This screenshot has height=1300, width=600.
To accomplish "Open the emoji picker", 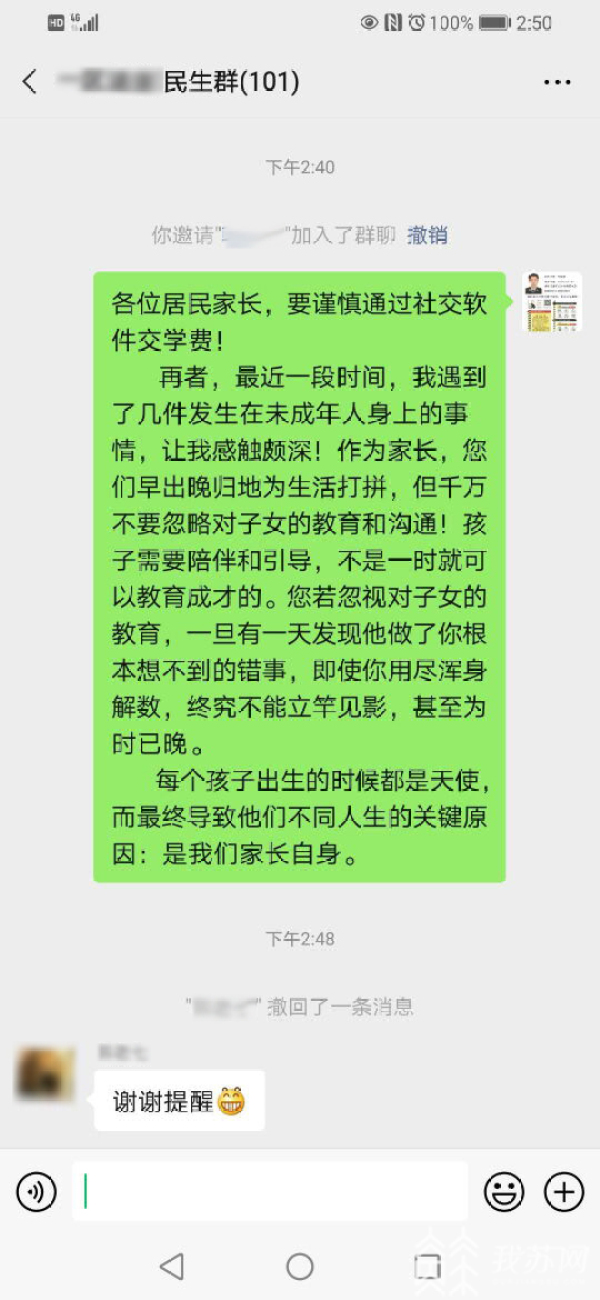I will point(504,1191).
